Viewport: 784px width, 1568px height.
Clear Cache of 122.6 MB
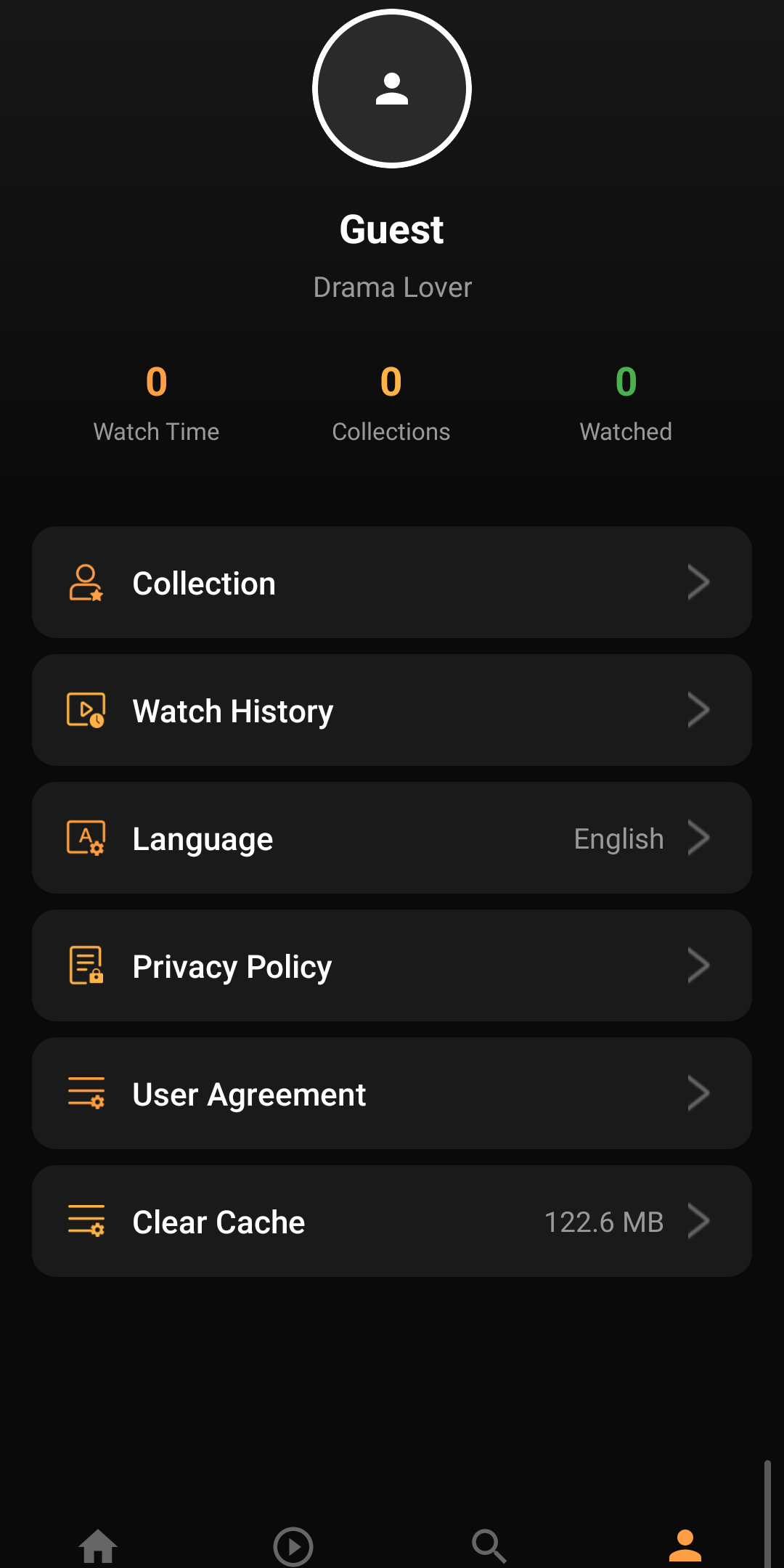tap(392, 1221)
